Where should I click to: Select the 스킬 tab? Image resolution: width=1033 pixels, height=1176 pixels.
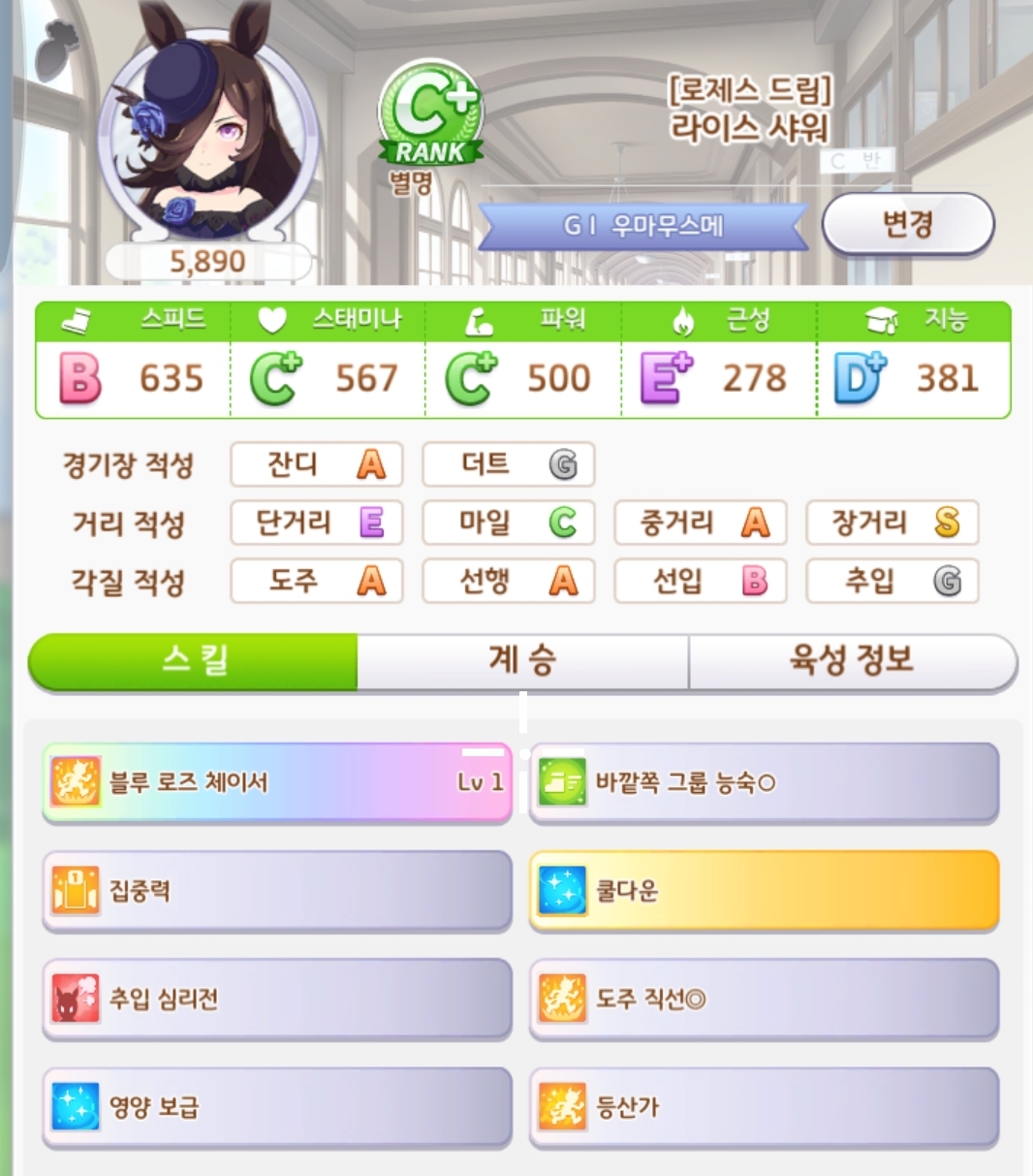[x=194, y=661]
